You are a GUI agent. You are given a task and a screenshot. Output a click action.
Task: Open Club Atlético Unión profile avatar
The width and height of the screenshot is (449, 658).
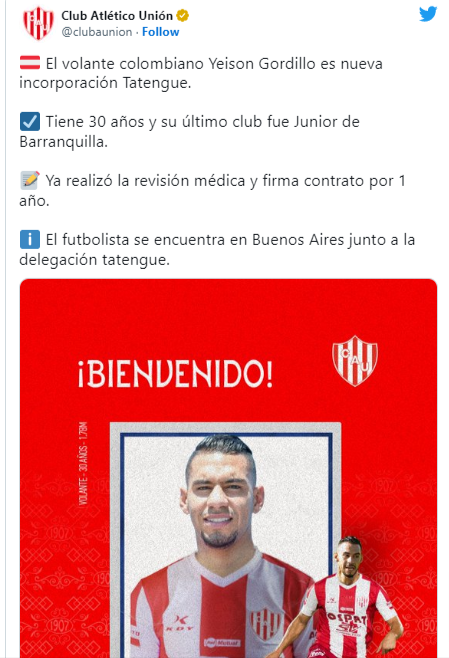pos(39,23)
